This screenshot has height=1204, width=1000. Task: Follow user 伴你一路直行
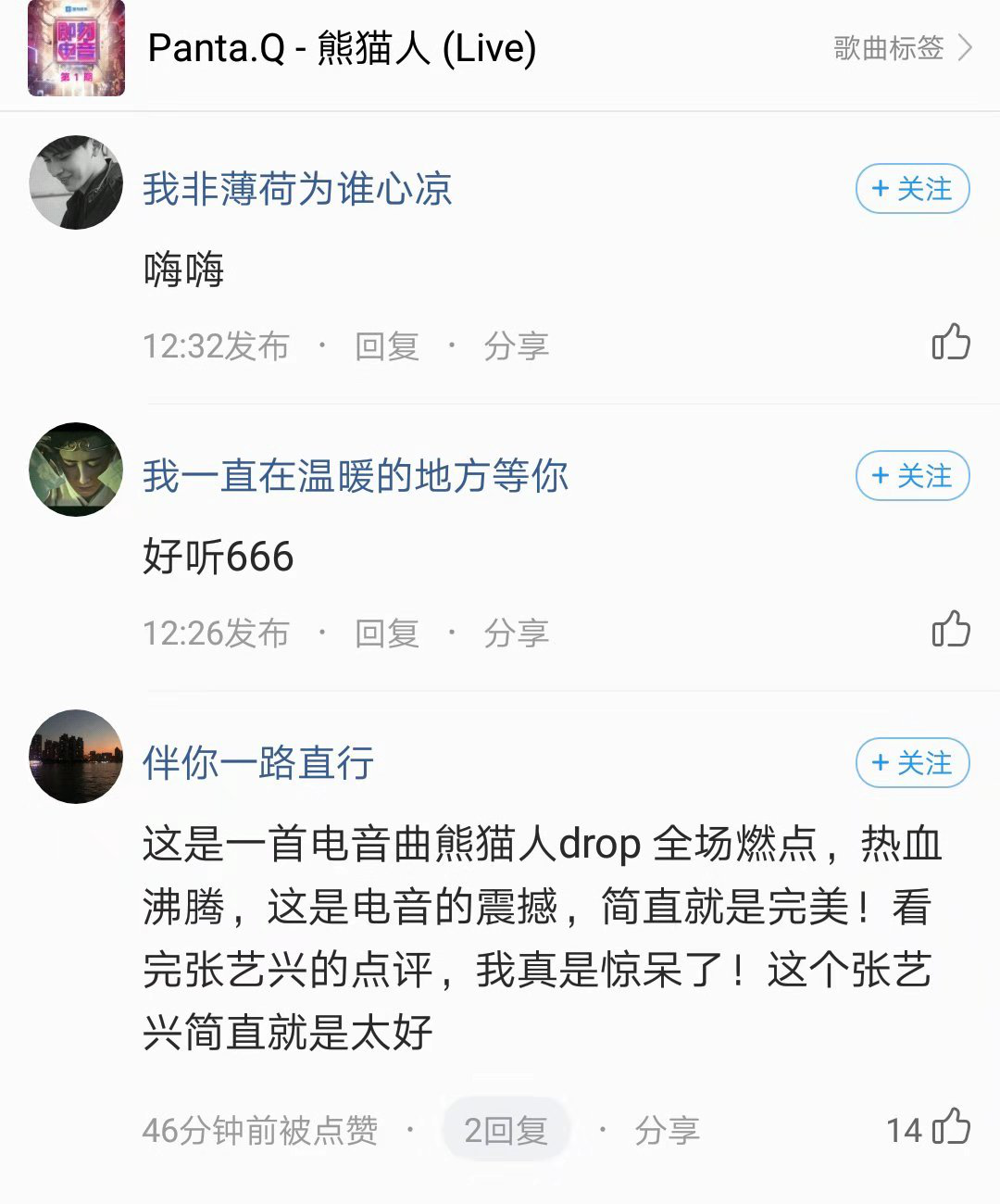(x=911, y=763)
